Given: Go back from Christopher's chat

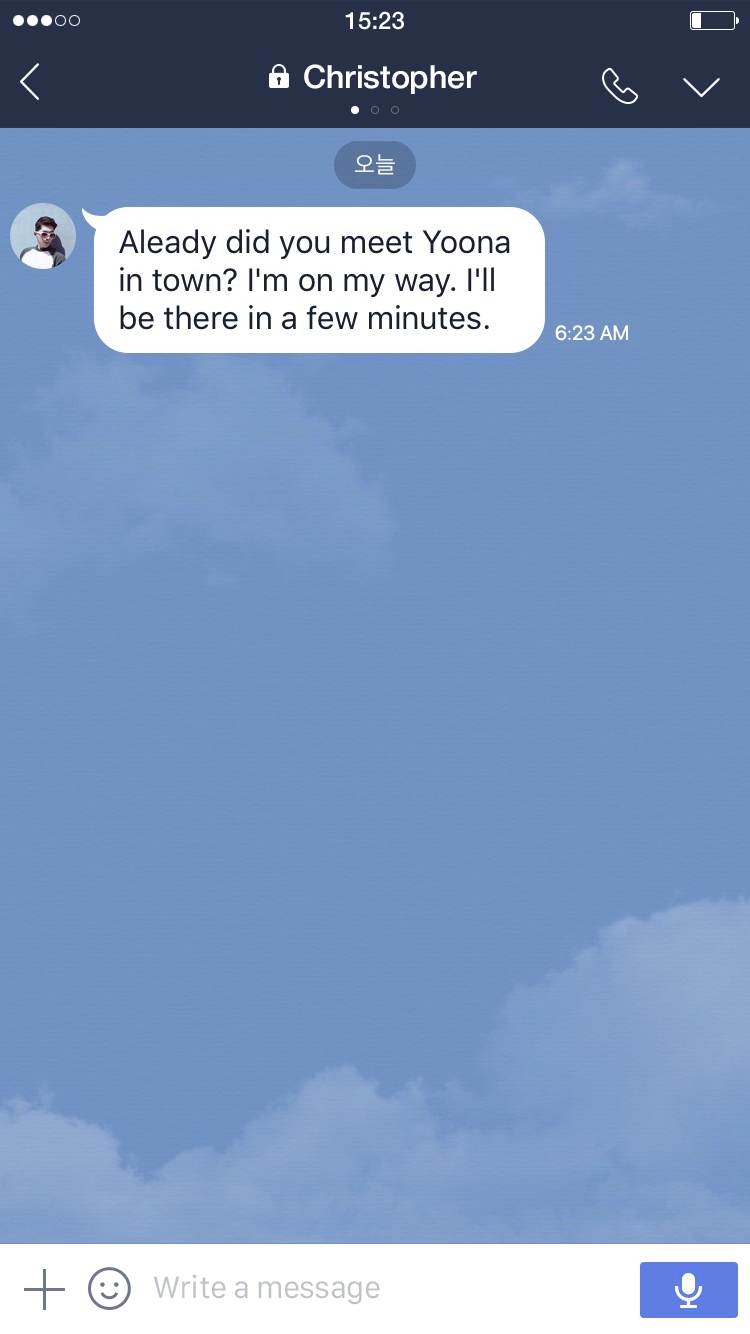Looking at the screenshot, I should pyautogui.click(x=30, y=82).
